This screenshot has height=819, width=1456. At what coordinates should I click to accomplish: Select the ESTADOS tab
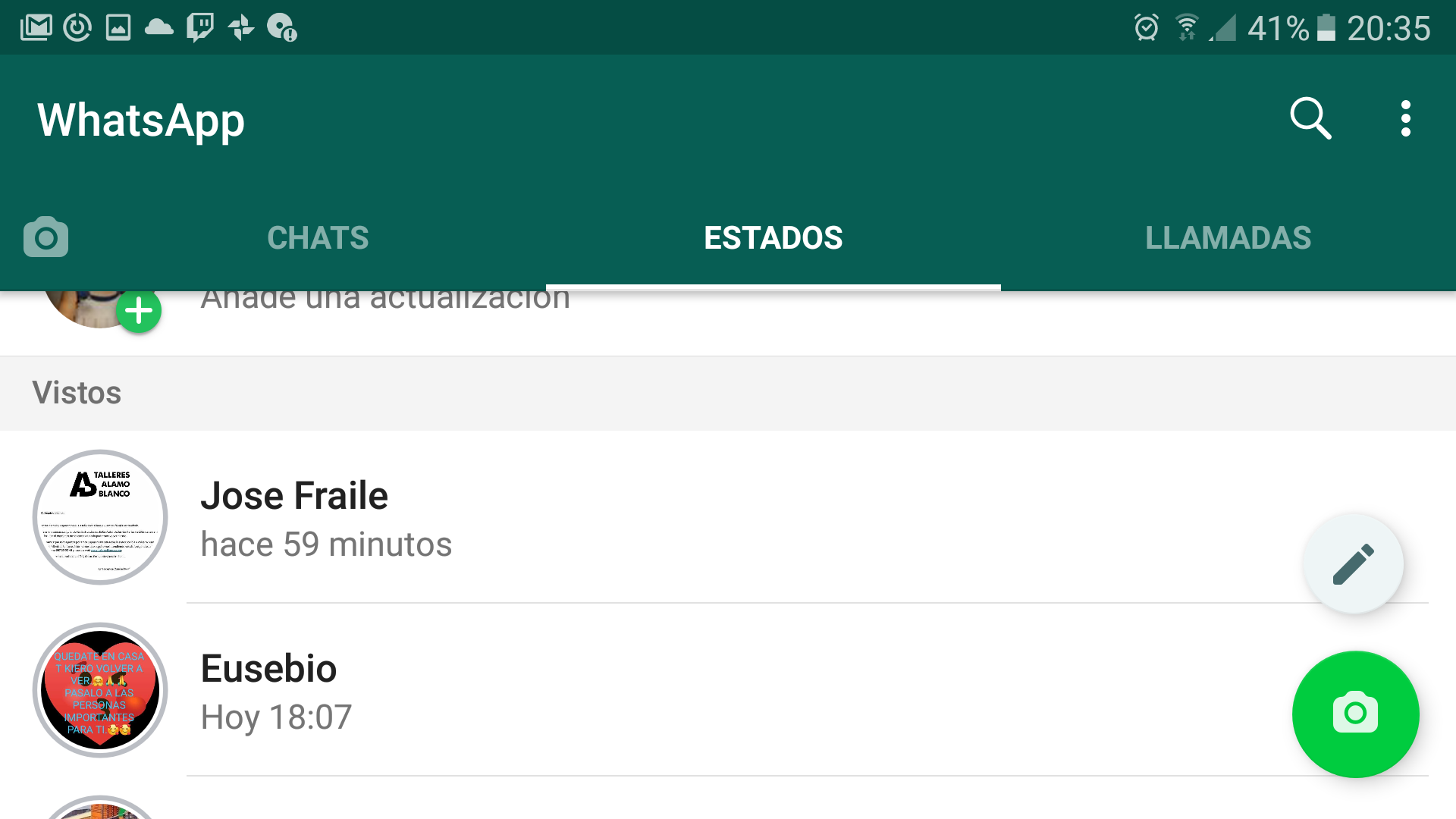(773, 237)
